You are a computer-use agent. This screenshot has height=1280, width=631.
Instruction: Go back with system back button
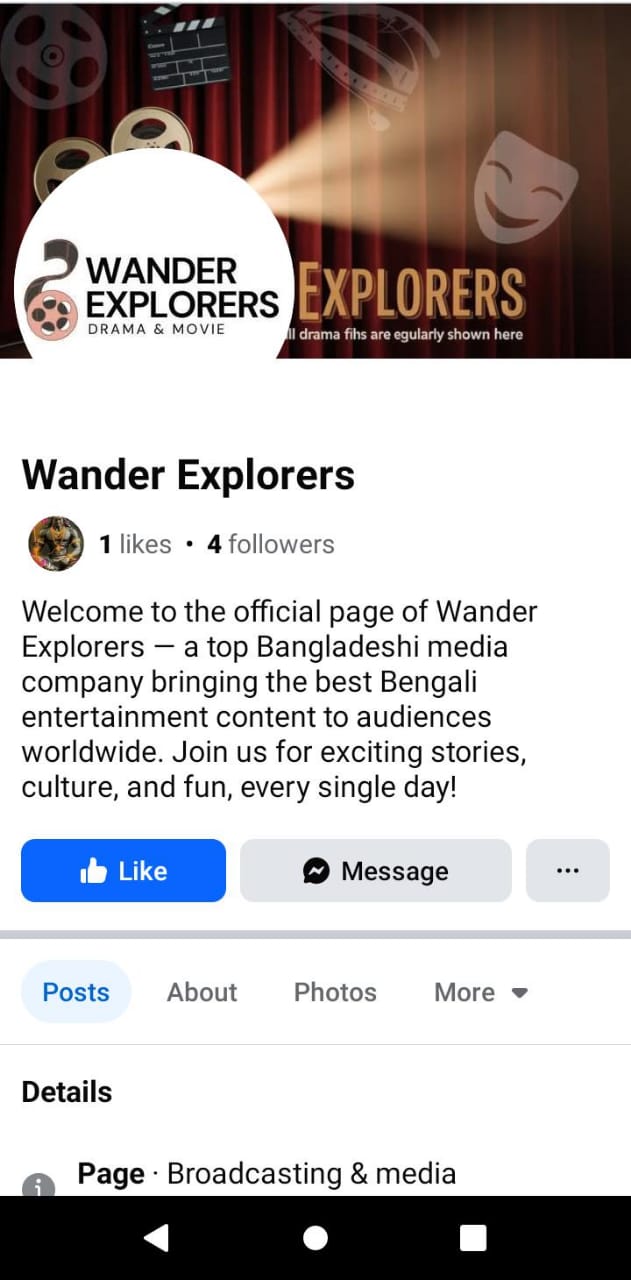(156, 1238)
